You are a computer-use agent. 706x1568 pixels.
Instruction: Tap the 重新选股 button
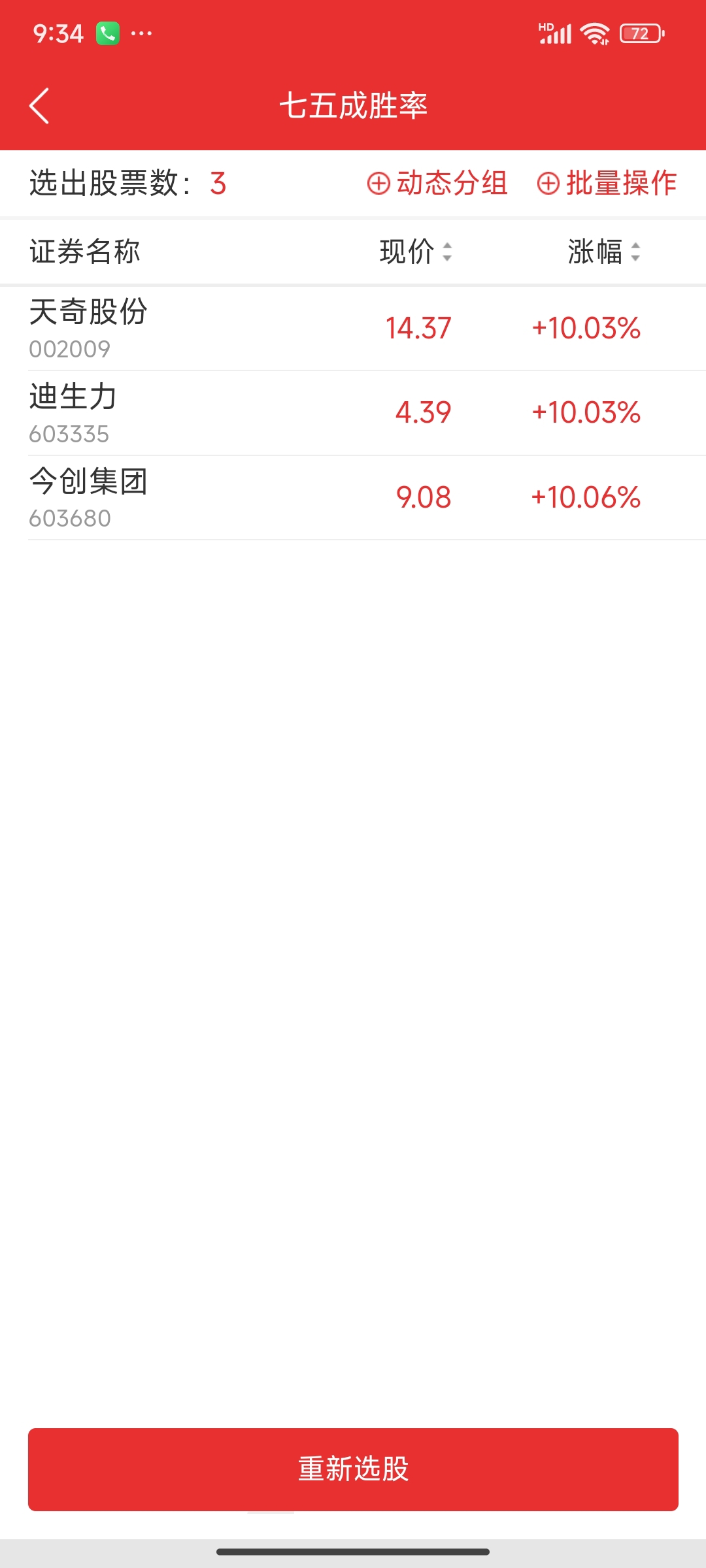click(x=353, y=1469)
